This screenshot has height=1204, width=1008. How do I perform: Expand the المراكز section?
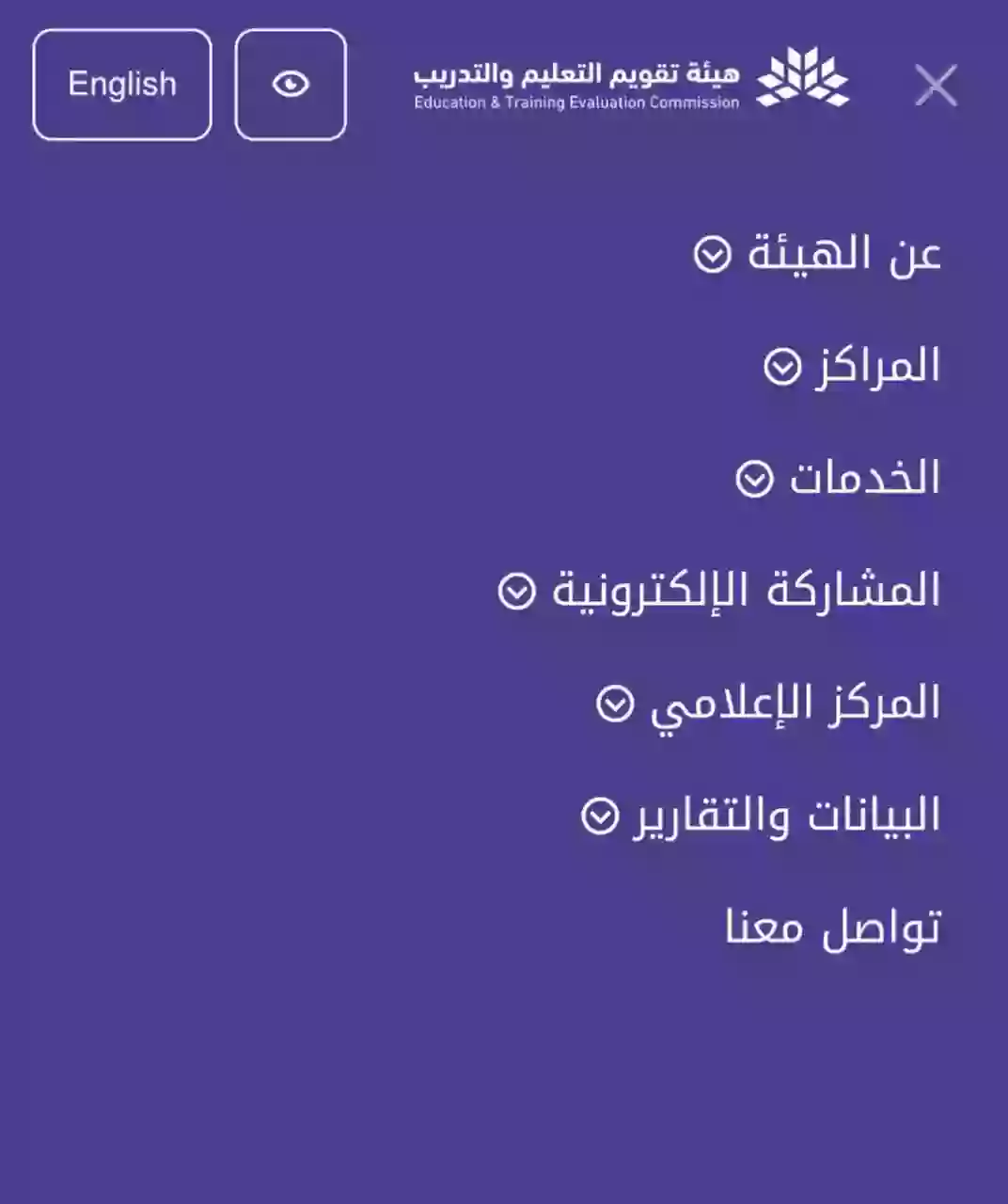tap(781, 367)
